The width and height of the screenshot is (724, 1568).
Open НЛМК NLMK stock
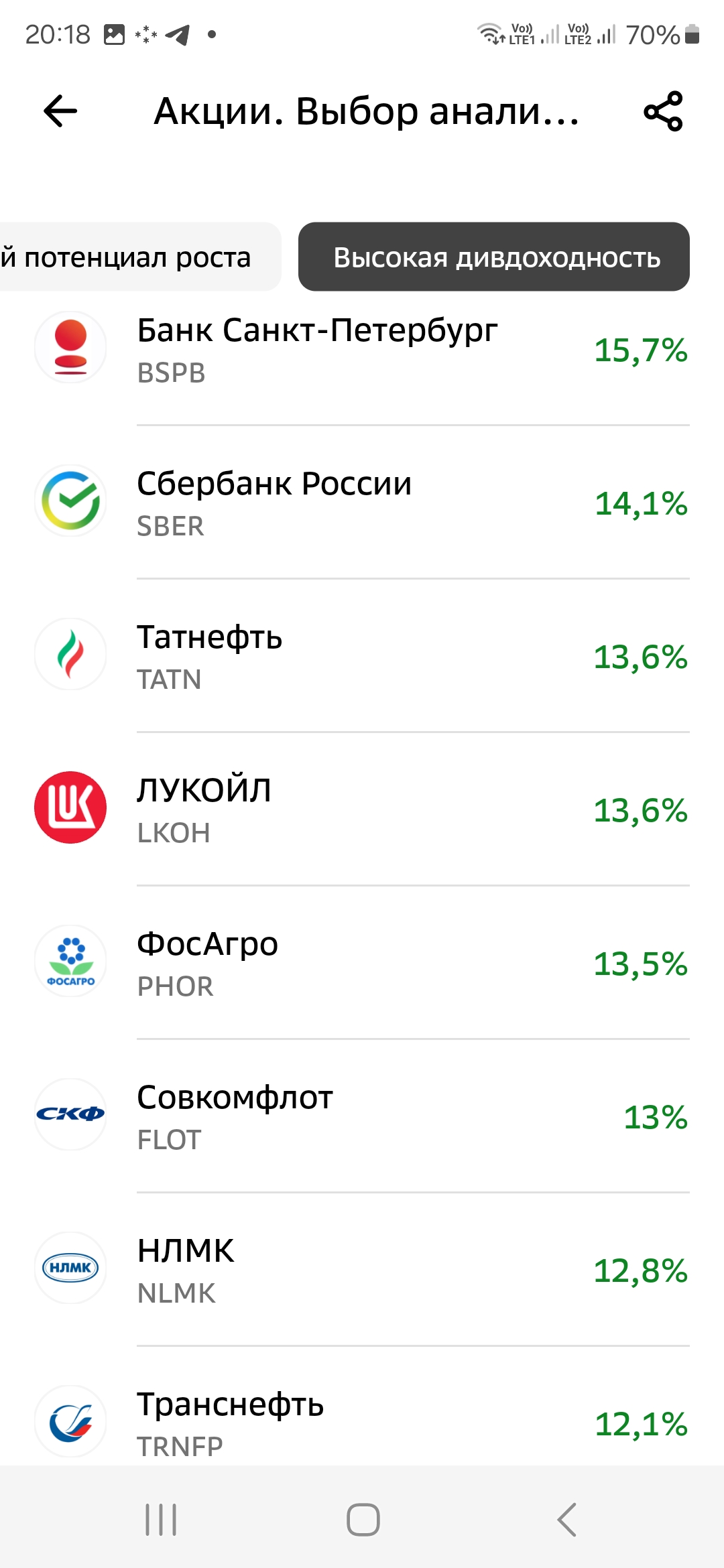point(362,1270)
